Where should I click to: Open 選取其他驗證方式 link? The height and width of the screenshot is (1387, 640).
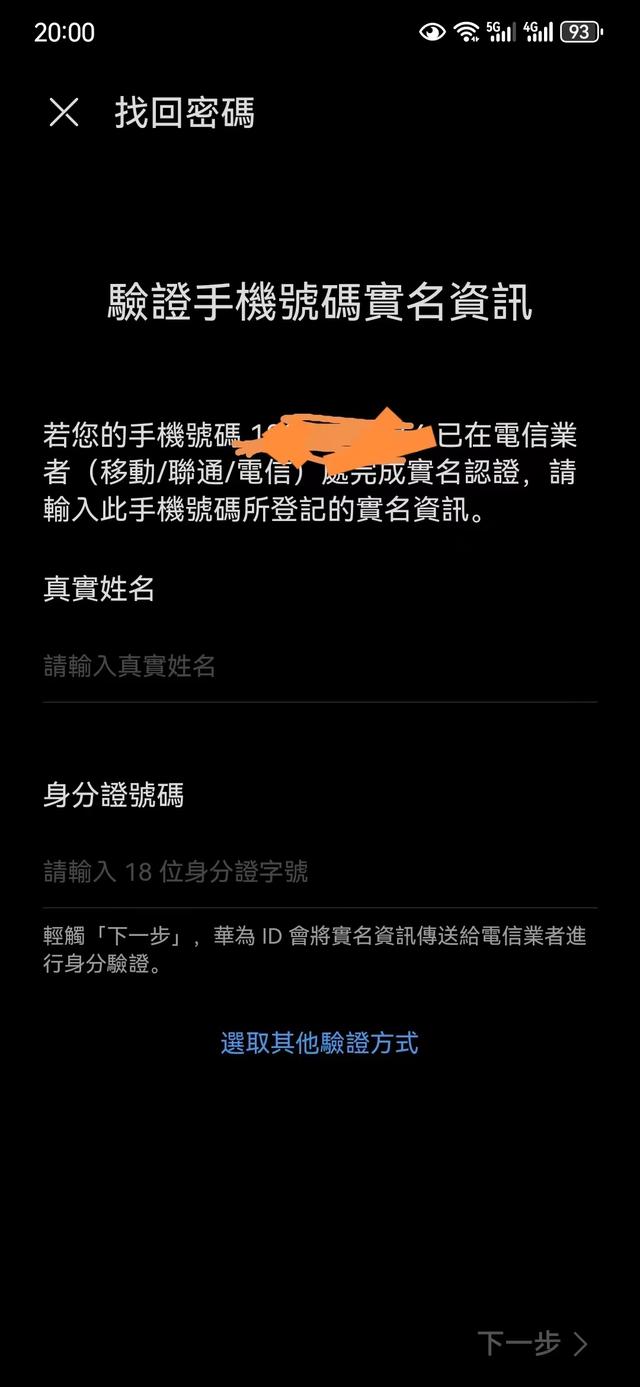319,1043
